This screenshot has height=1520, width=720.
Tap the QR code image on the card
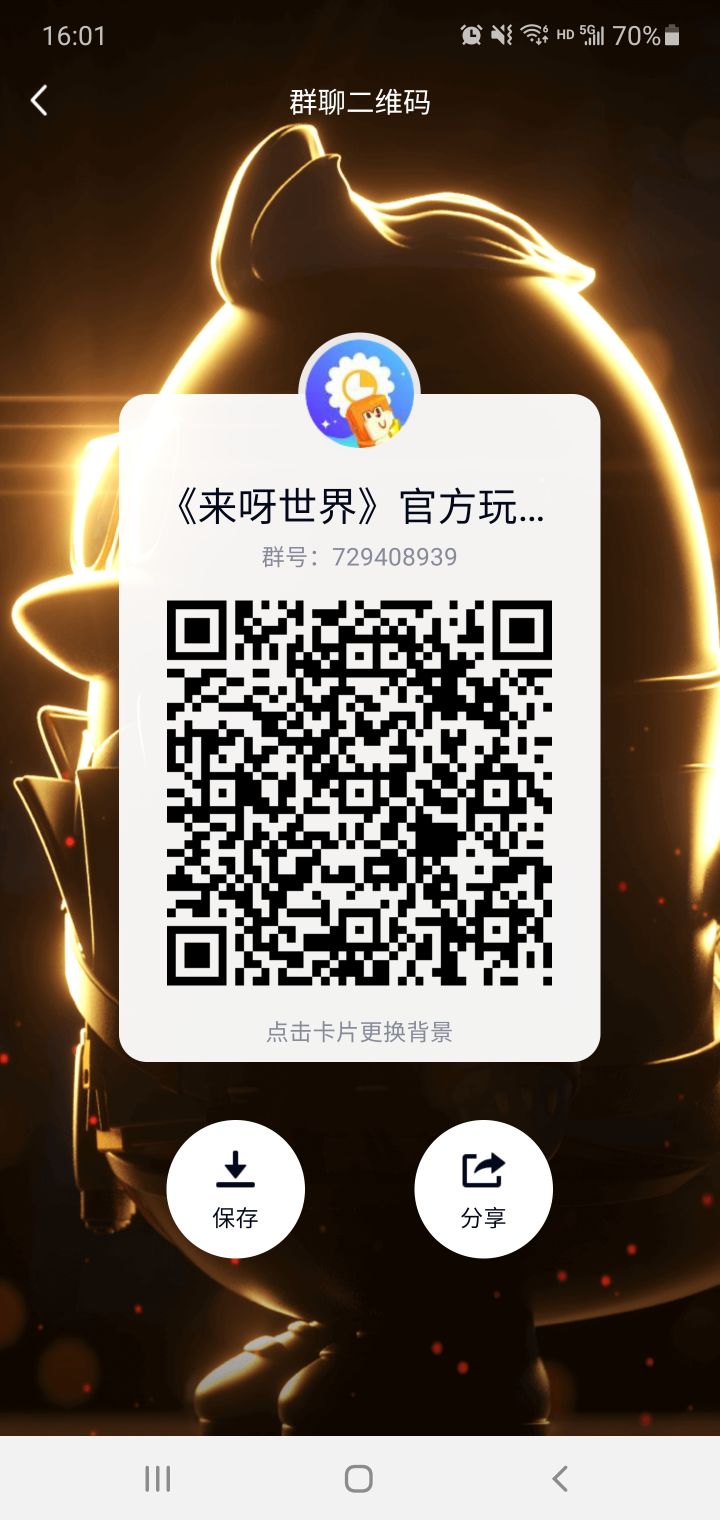tap(362, 795)
